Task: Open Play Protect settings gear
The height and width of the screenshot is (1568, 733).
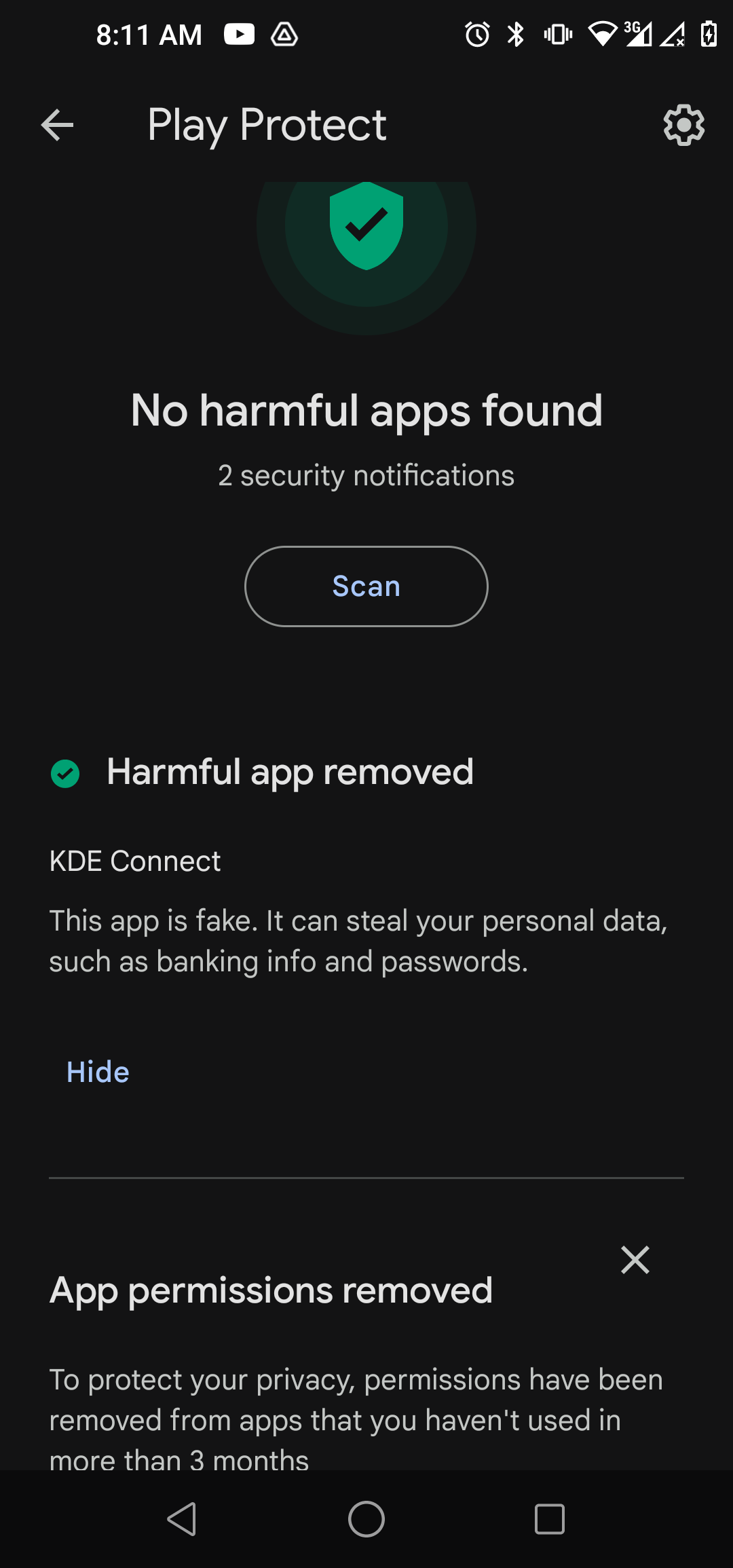Action: (x=683, y=126)
